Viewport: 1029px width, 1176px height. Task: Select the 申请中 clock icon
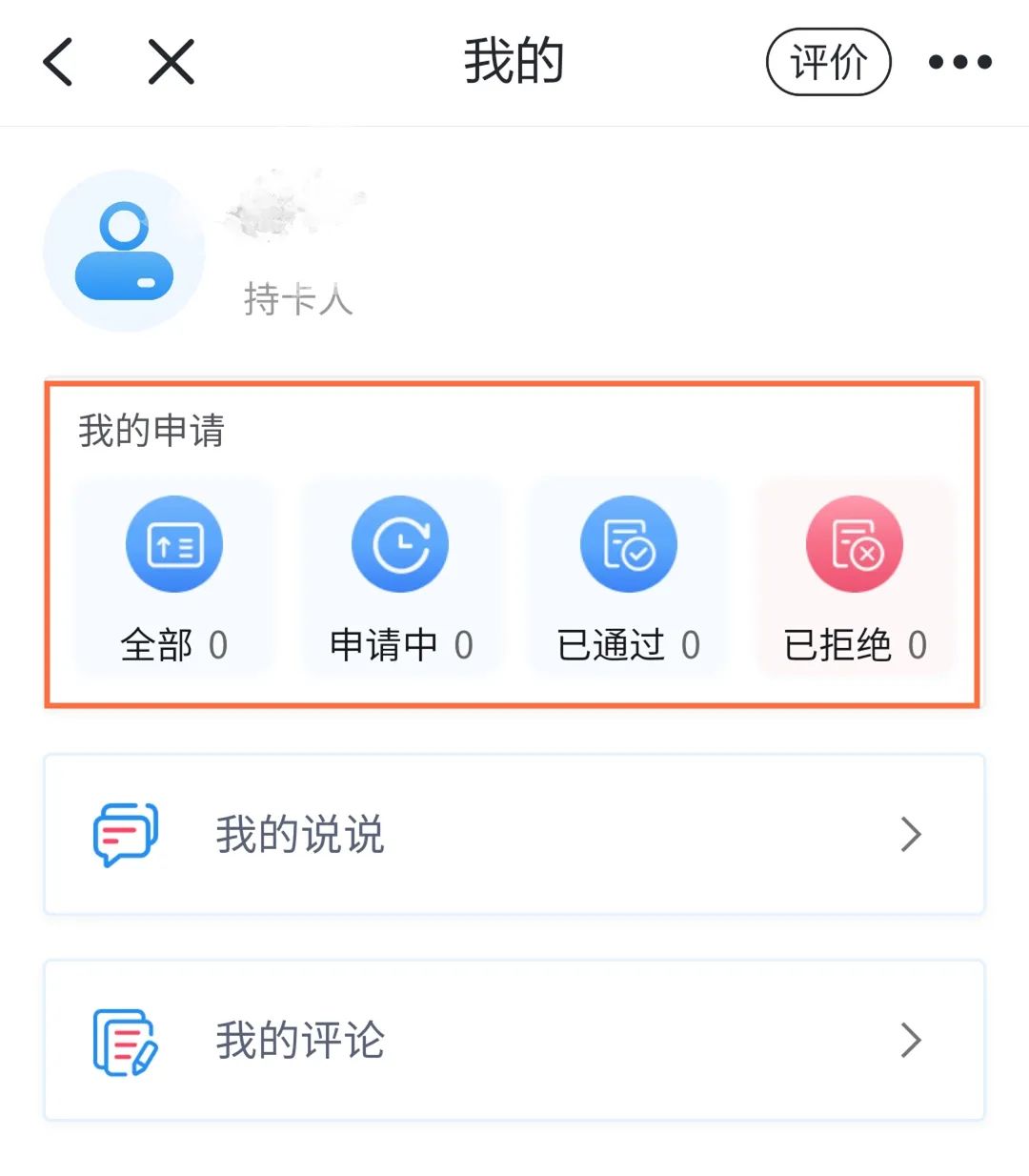tap(400, 543)
